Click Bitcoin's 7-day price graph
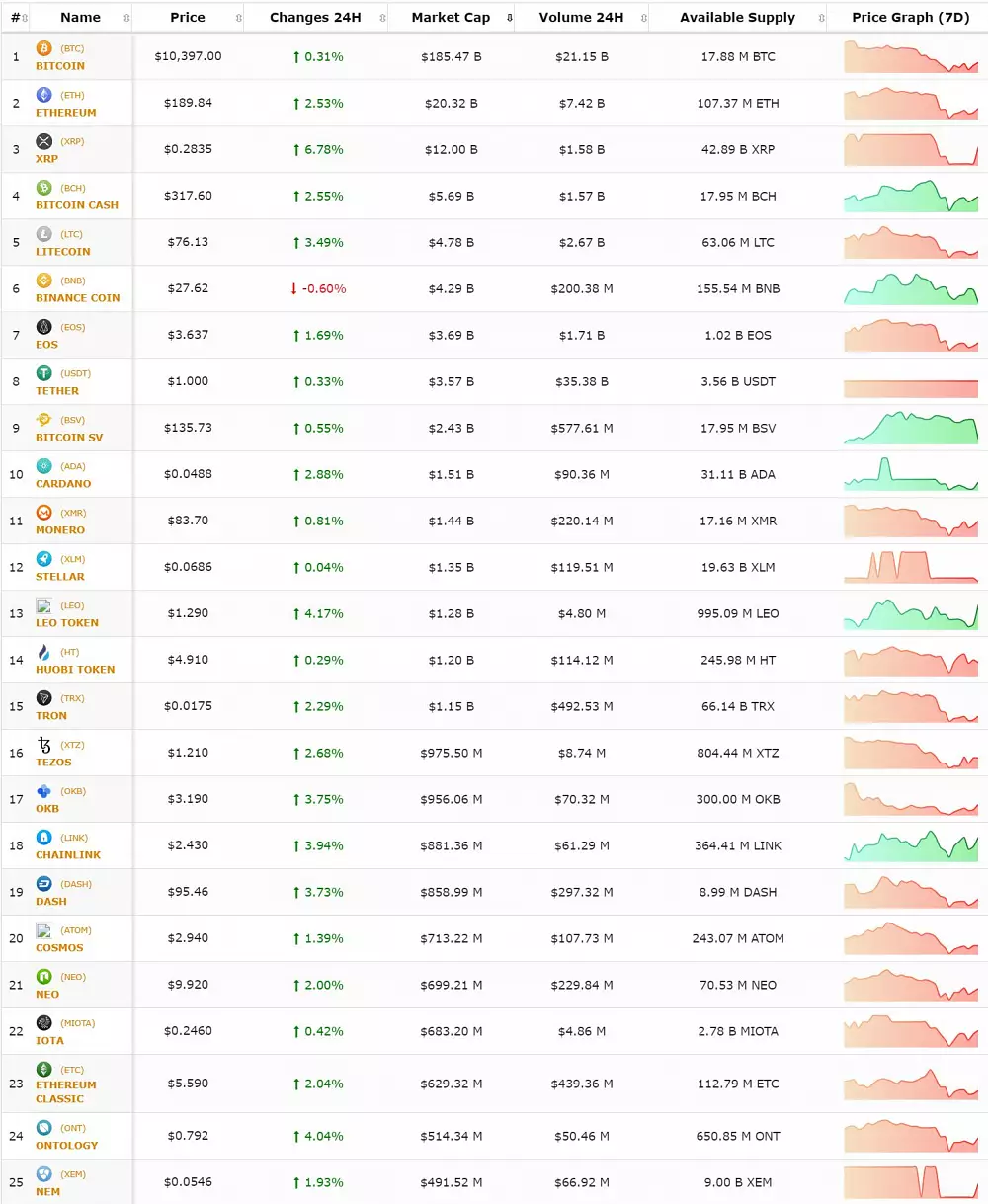The height and width of the screenshot is (1204, 988). (x=911, y=56)
